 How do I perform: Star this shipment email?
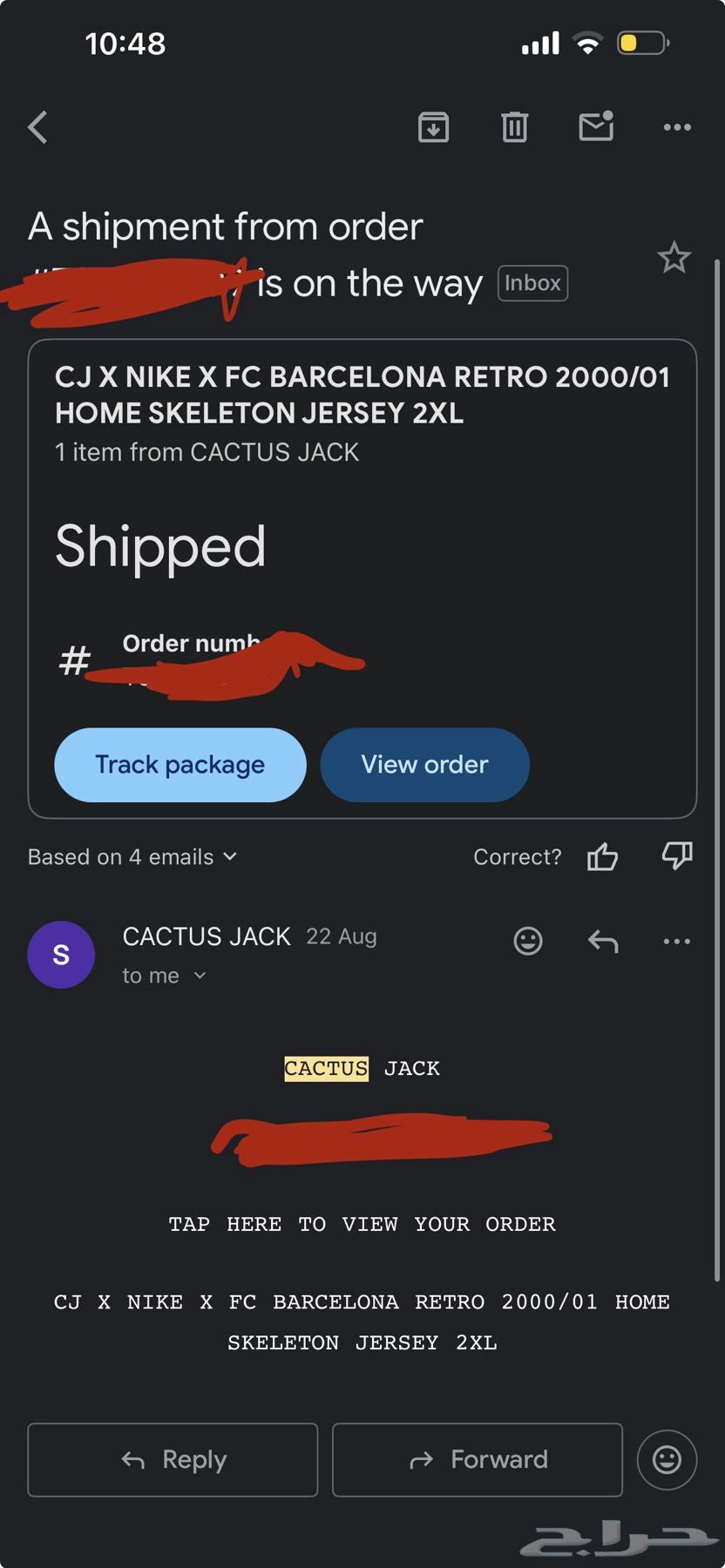point(674,258)
